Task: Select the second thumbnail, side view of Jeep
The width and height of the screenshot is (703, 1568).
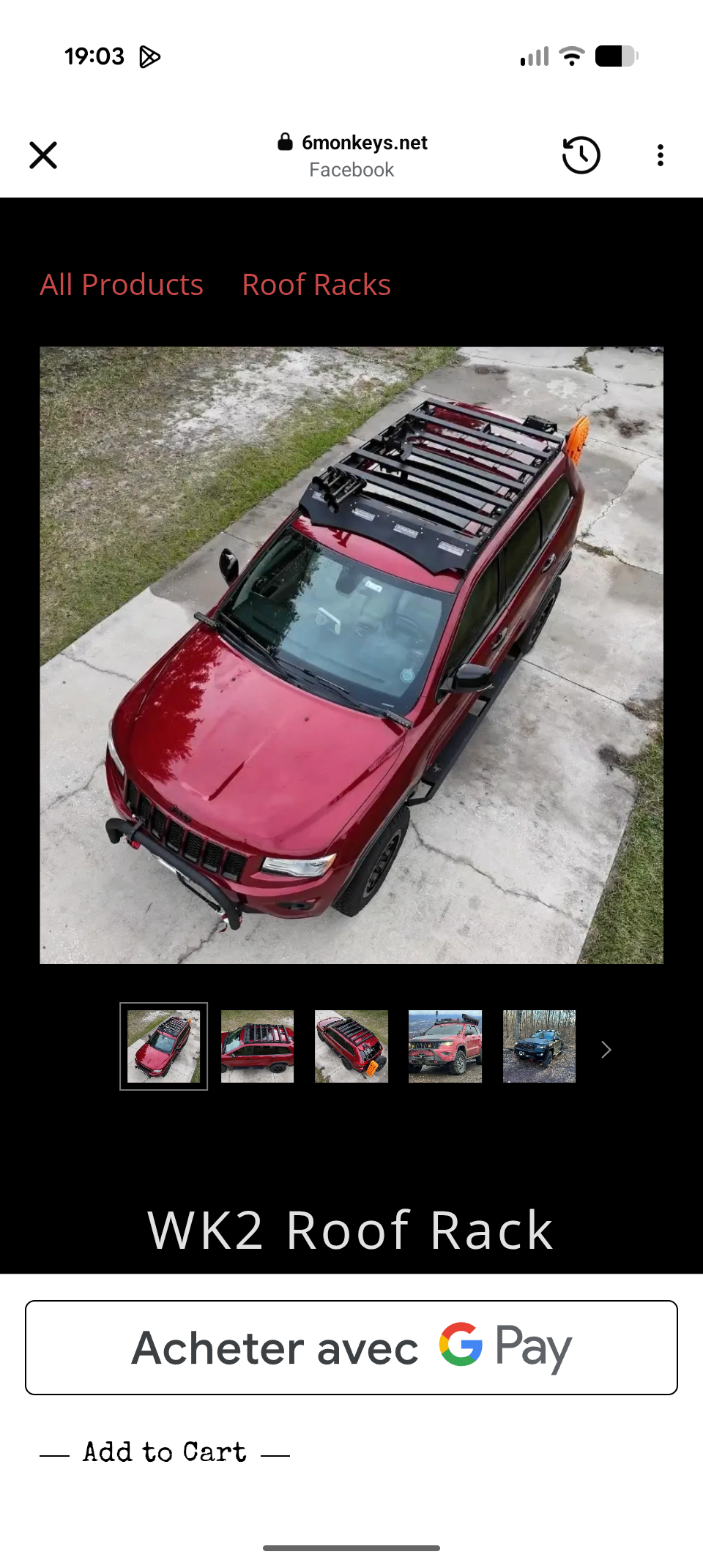Action: point(257,1046)
